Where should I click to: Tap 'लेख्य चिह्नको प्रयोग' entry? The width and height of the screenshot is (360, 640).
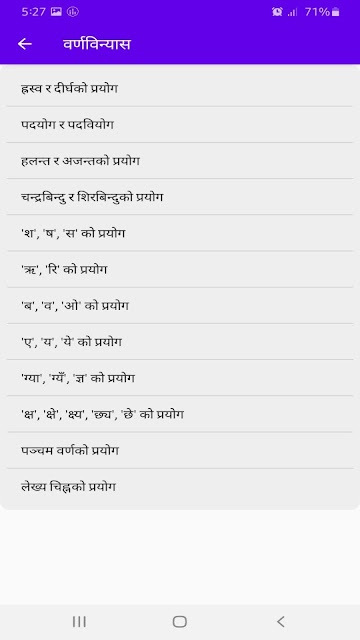tap(180, 487)
